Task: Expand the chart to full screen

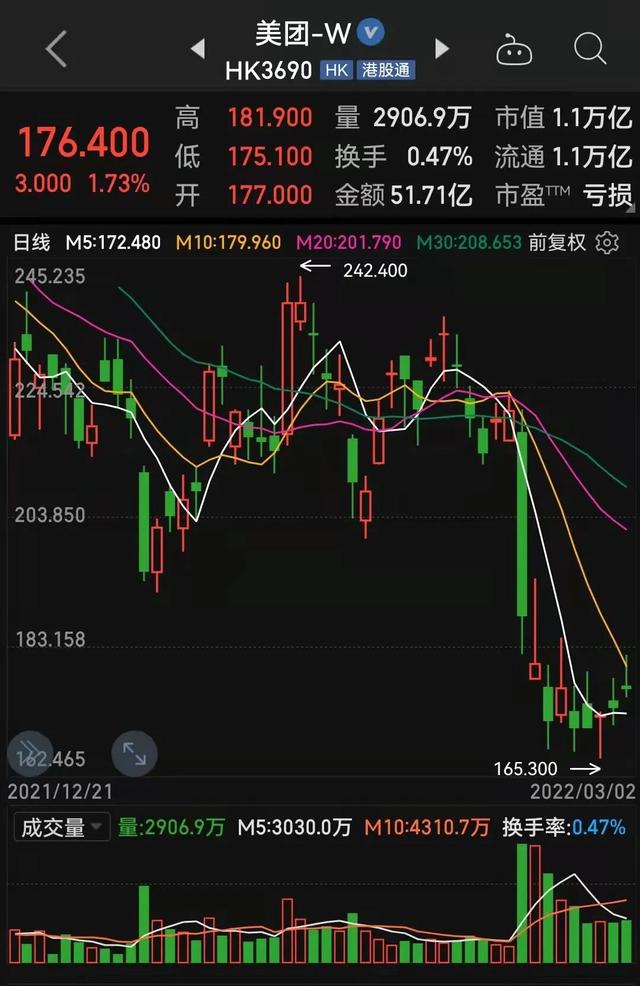Action: [x=134, y=754]
